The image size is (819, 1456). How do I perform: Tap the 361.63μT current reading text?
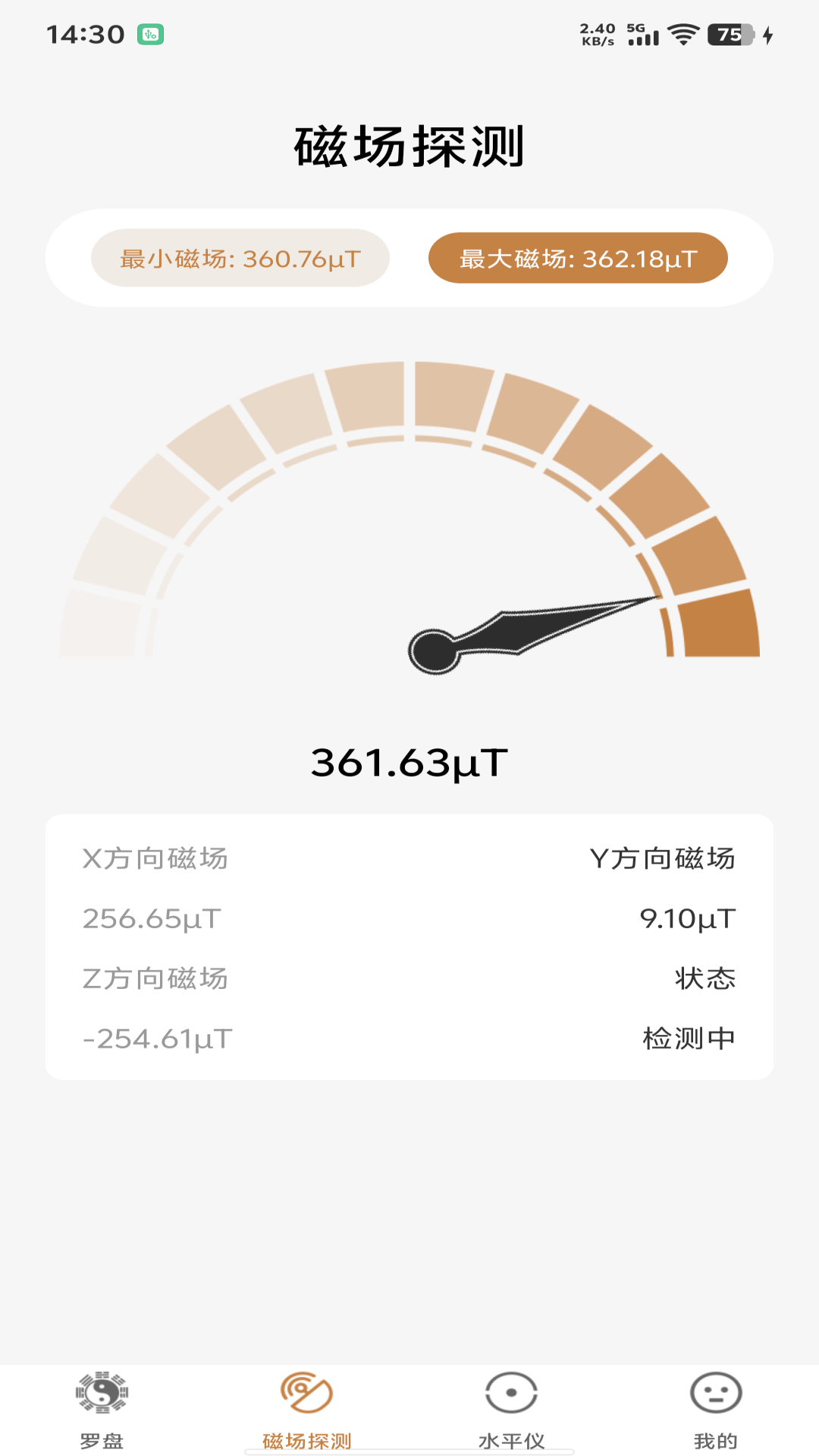409,761
